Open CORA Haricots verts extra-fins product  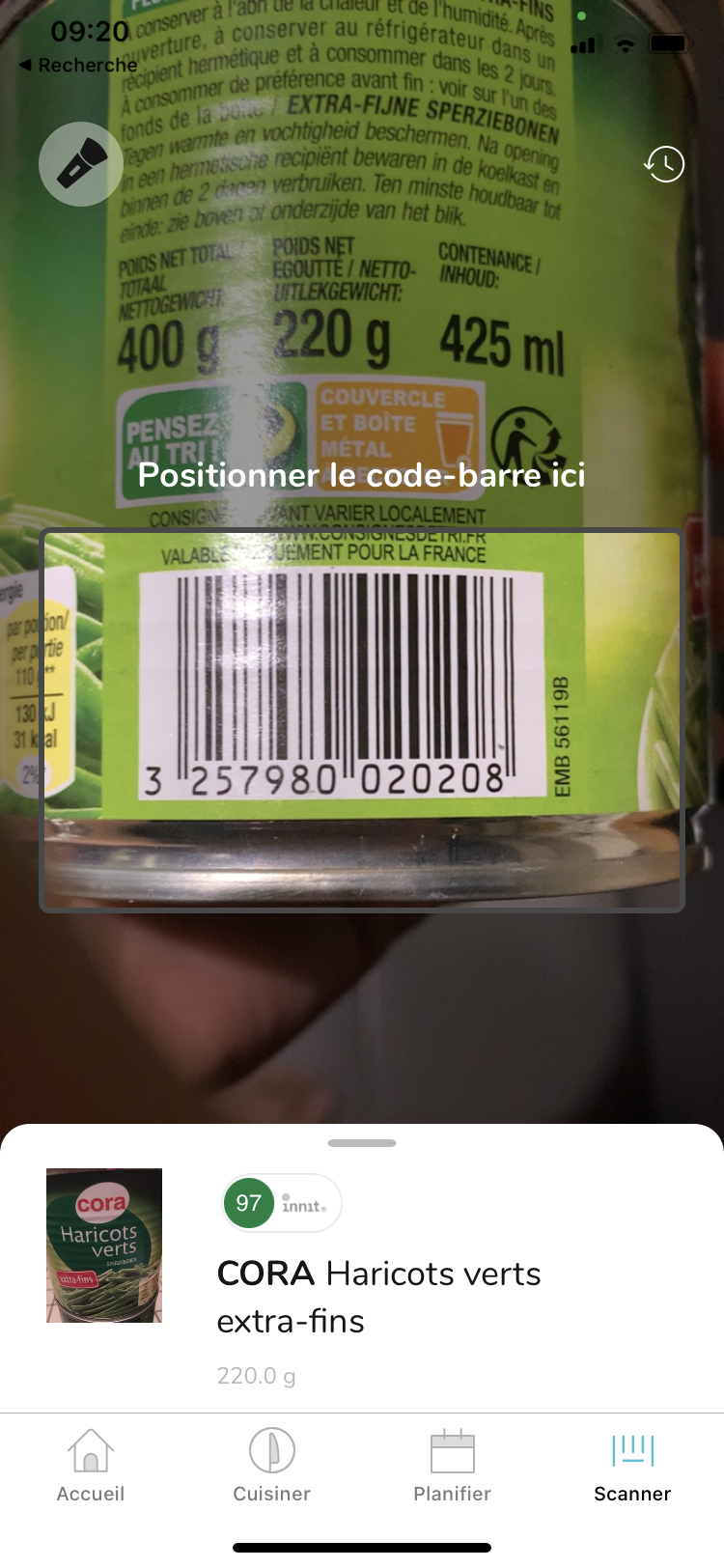tap(378, 1296)
